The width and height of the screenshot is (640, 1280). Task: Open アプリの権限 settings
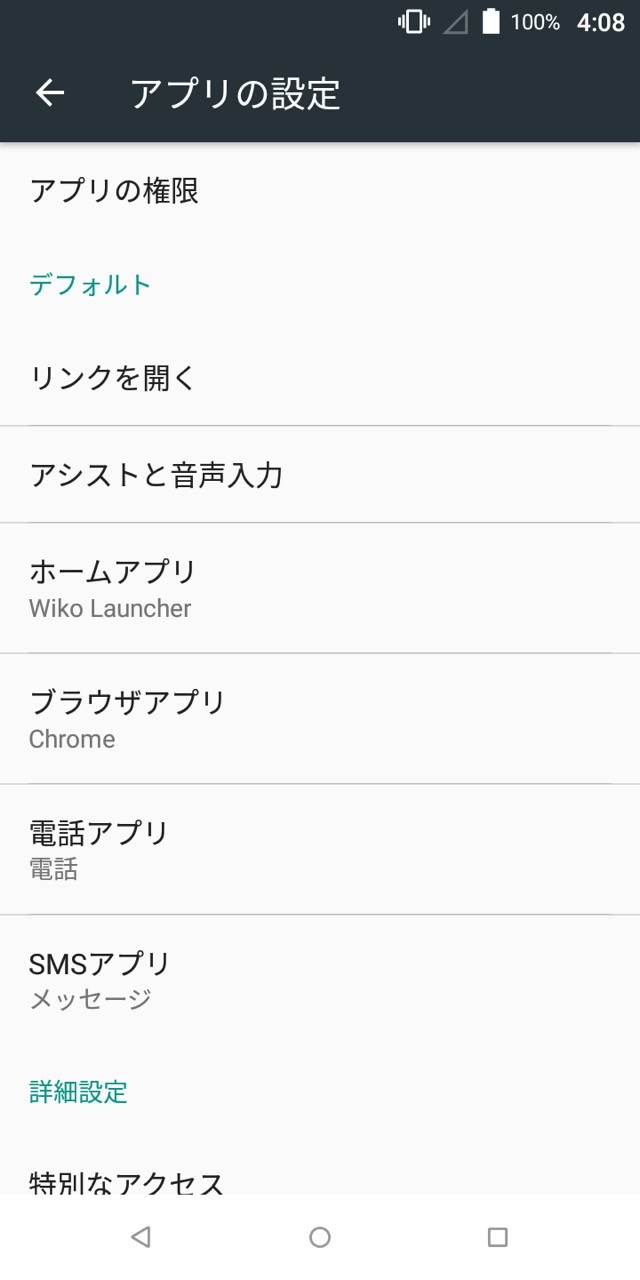tap(320, 190)
